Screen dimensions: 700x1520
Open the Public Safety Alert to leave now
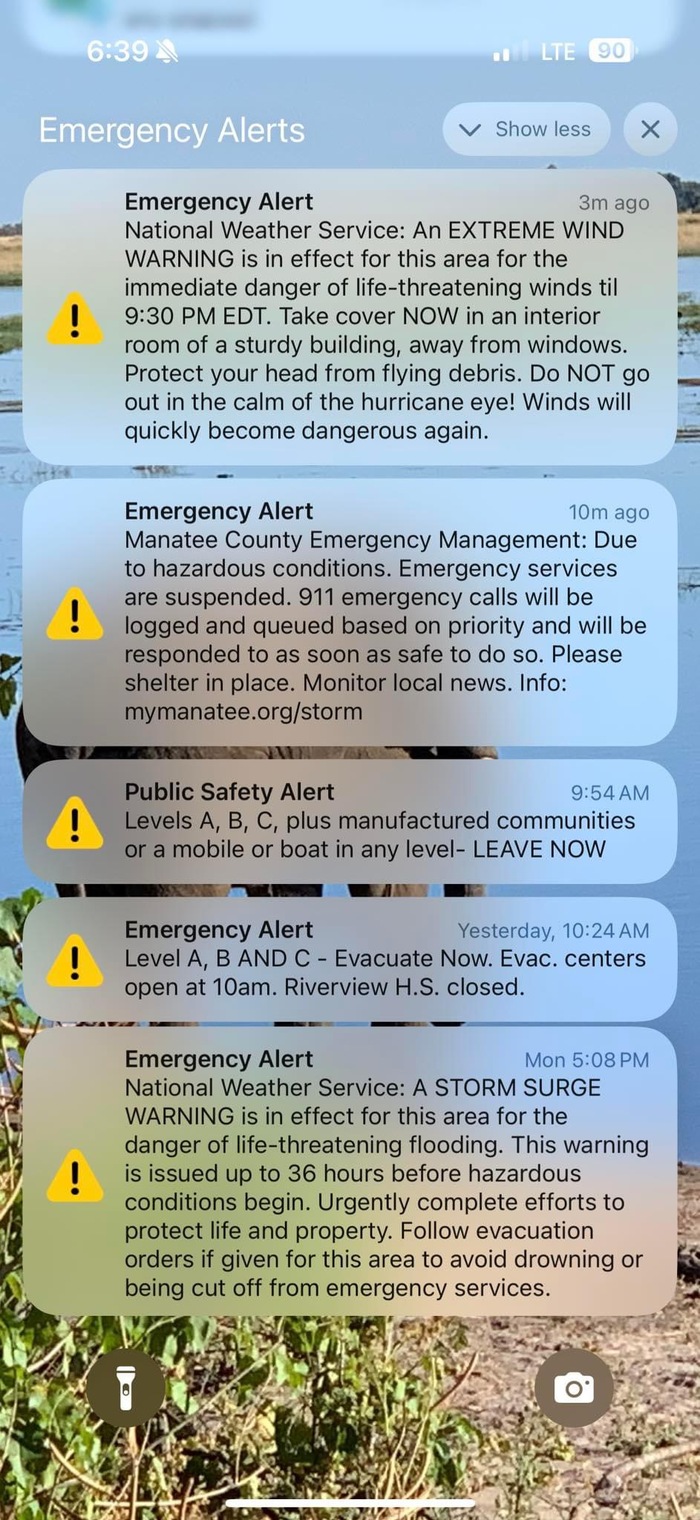pyautogui.click(x=350, y=821)
